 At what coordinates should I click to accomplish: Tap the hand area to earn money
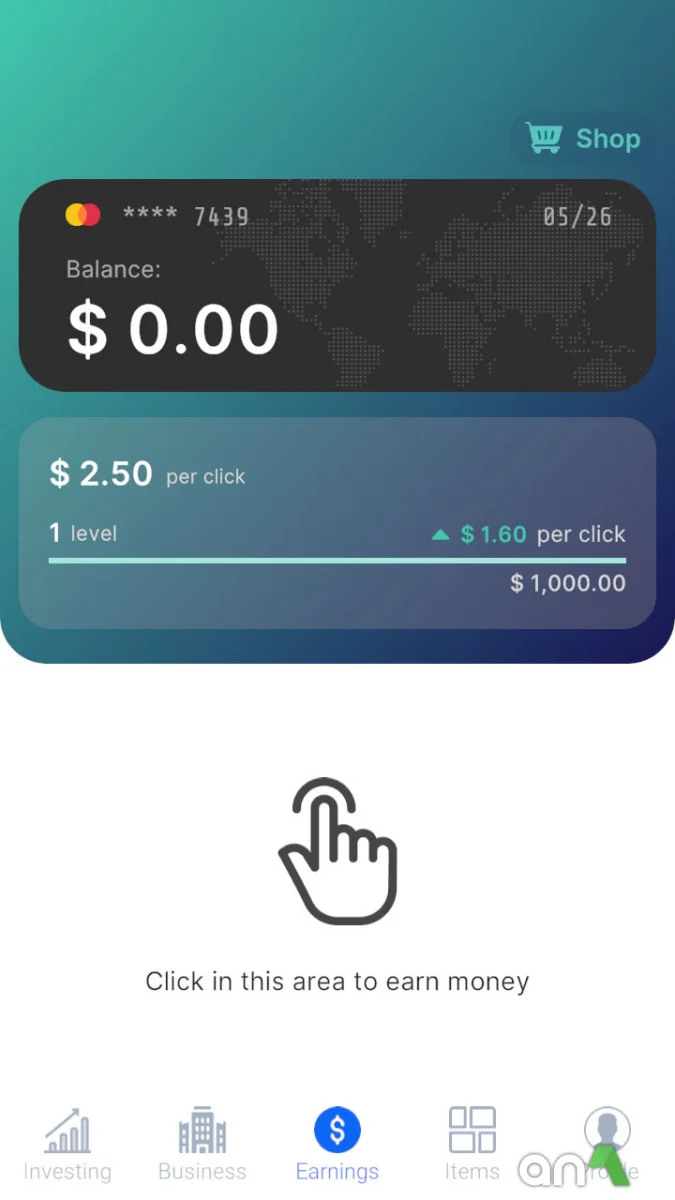click(x=337, y=853)
